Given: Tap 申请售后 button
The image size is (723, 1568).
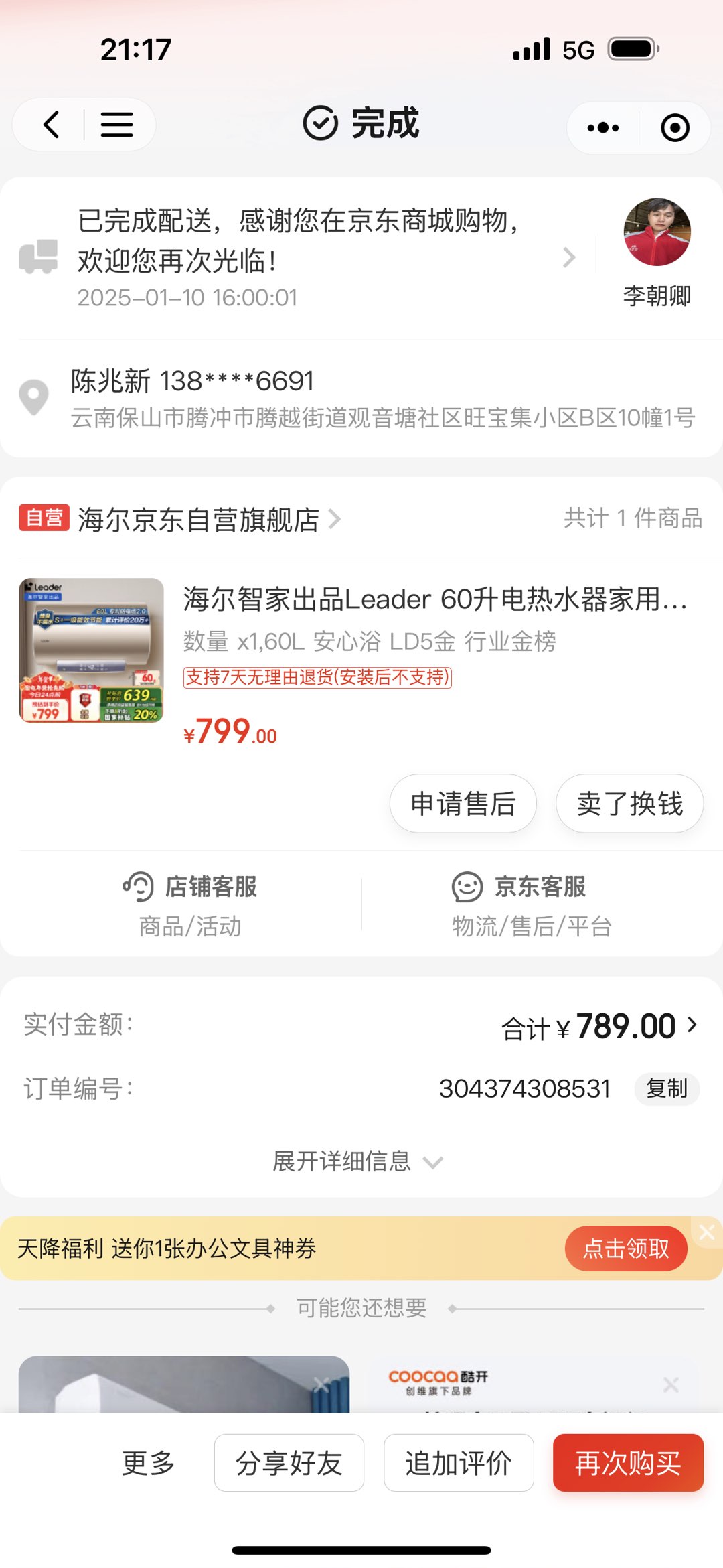Looking at the screenshot, I should (x=463, y=804).
